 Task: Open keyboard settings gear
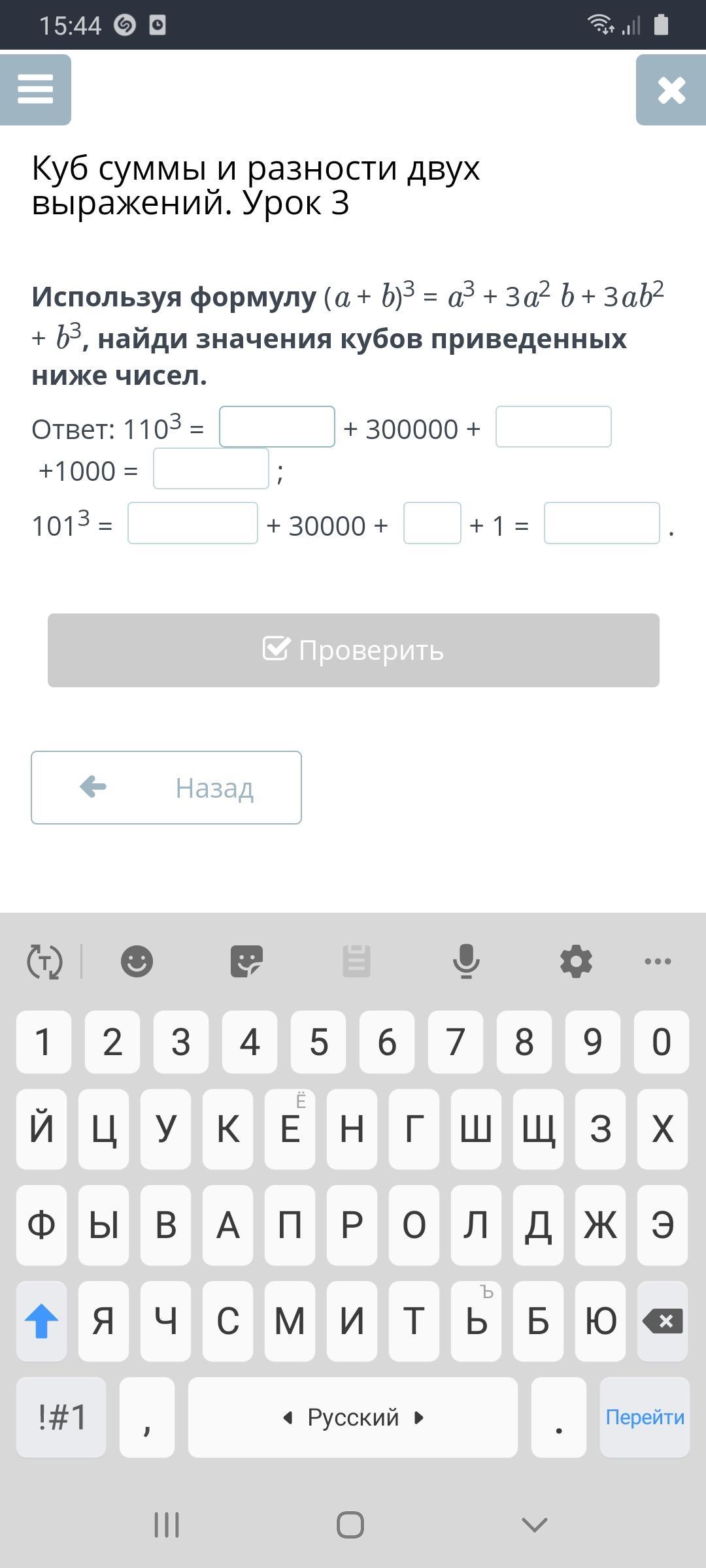[576, 961]
